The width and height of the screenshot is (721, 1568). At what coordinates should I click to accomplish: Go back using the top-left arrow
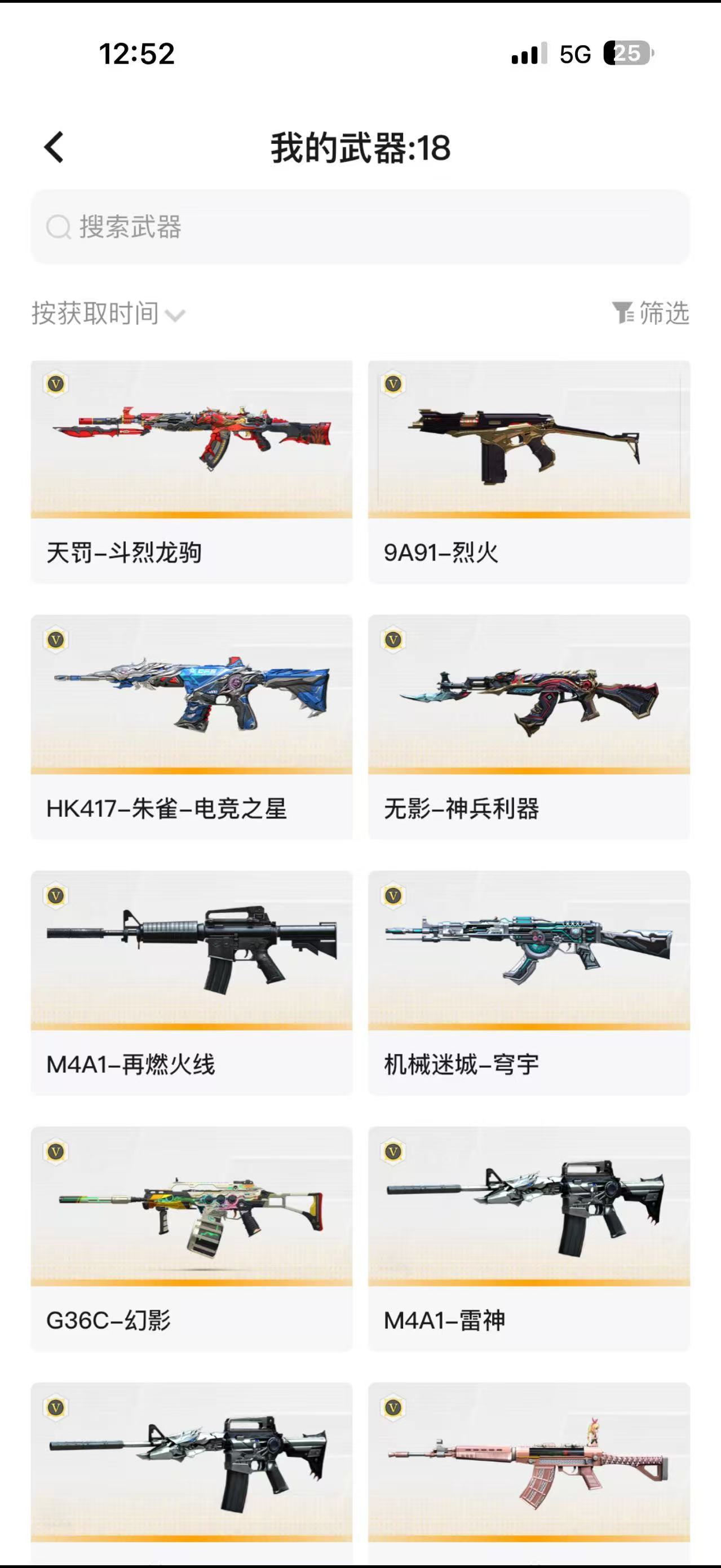(54, 147)
